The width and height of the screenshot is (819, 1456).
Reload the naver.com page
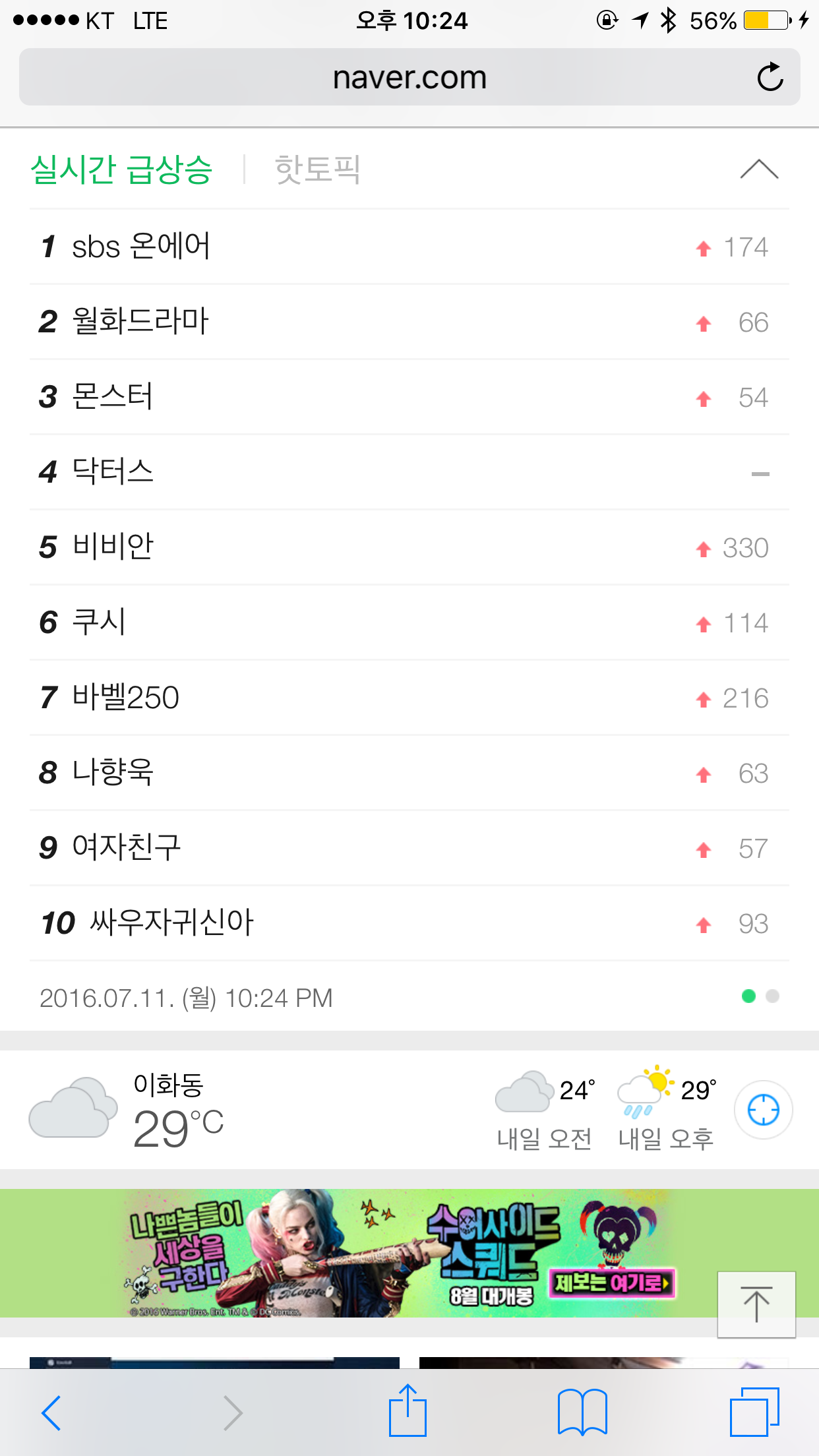(770, 77)
